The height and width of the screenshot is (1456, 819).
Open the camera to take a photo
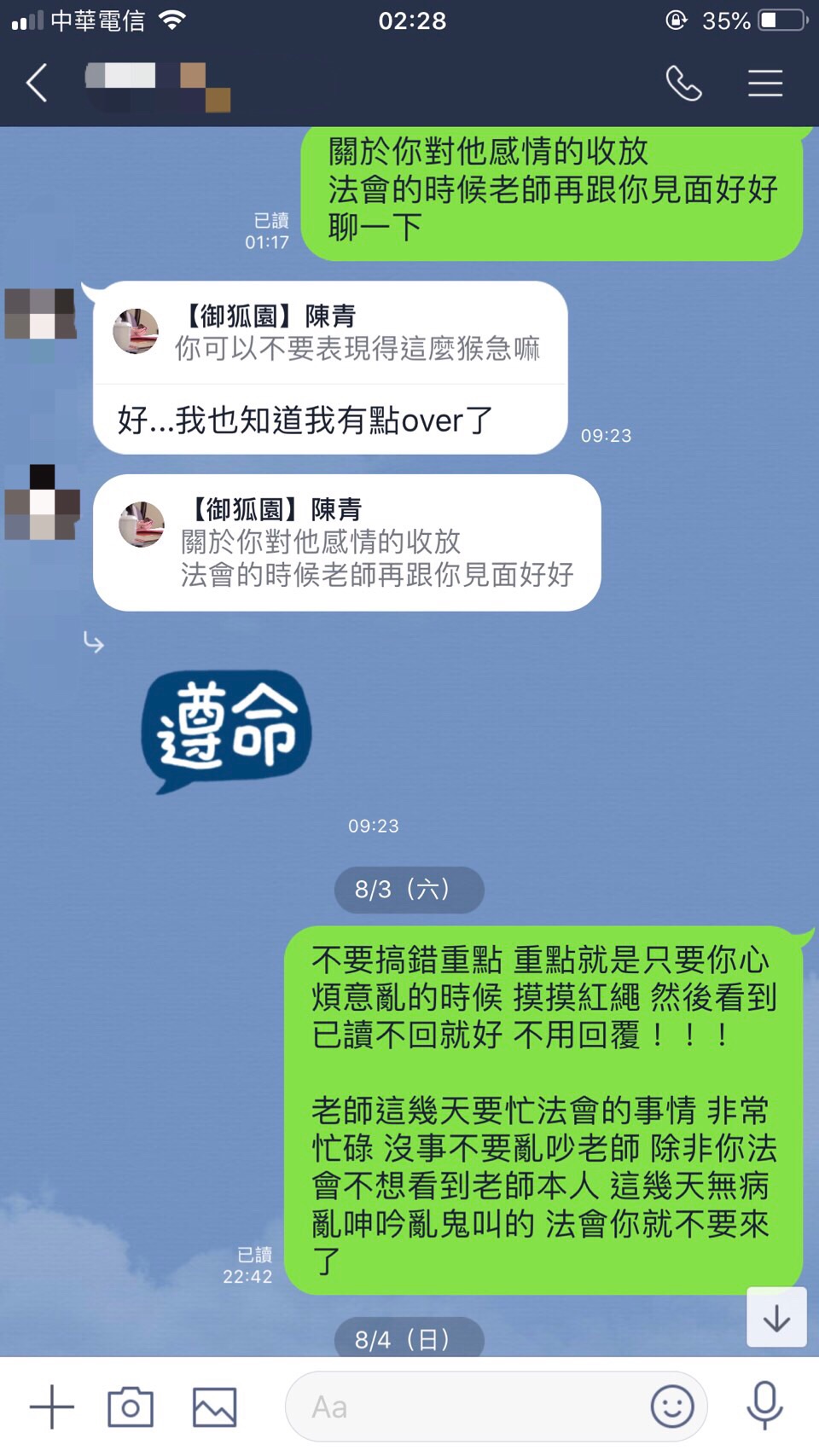point(131,1407)
